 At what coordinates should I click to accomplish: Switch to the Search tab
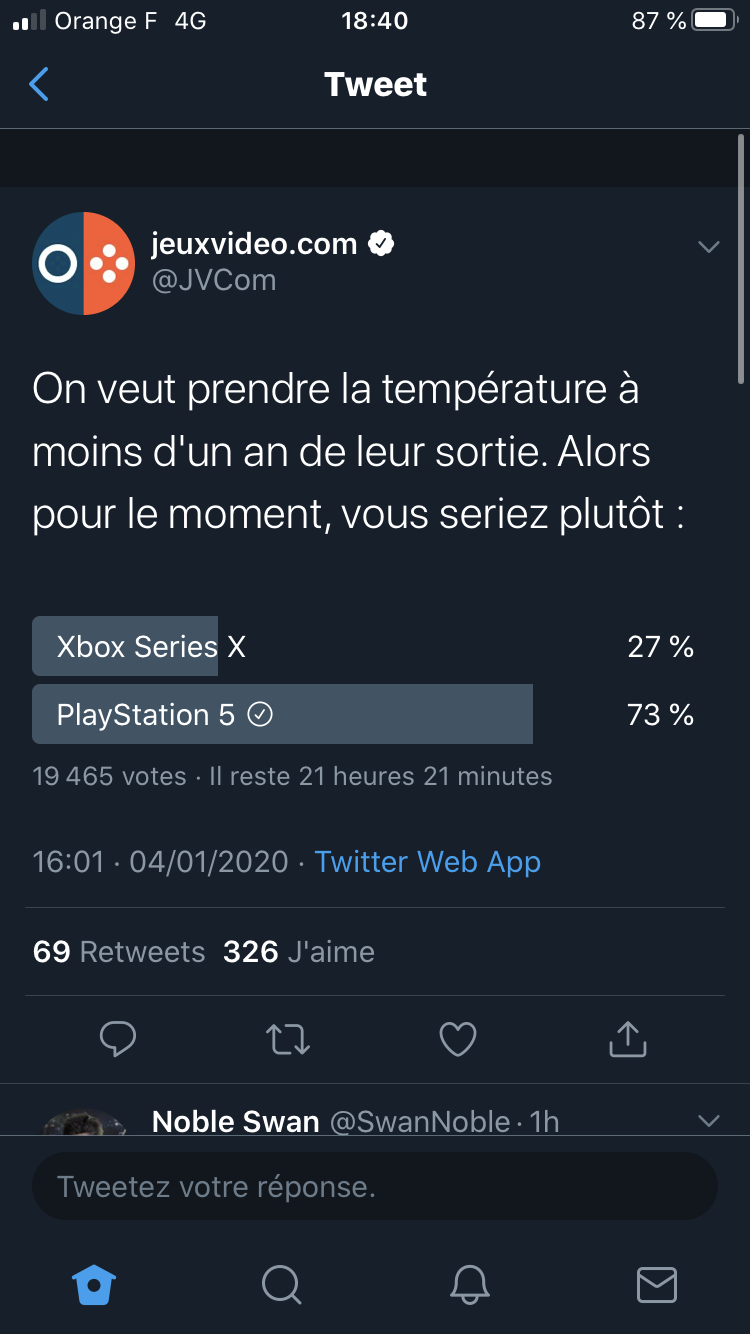point(281,1284)
